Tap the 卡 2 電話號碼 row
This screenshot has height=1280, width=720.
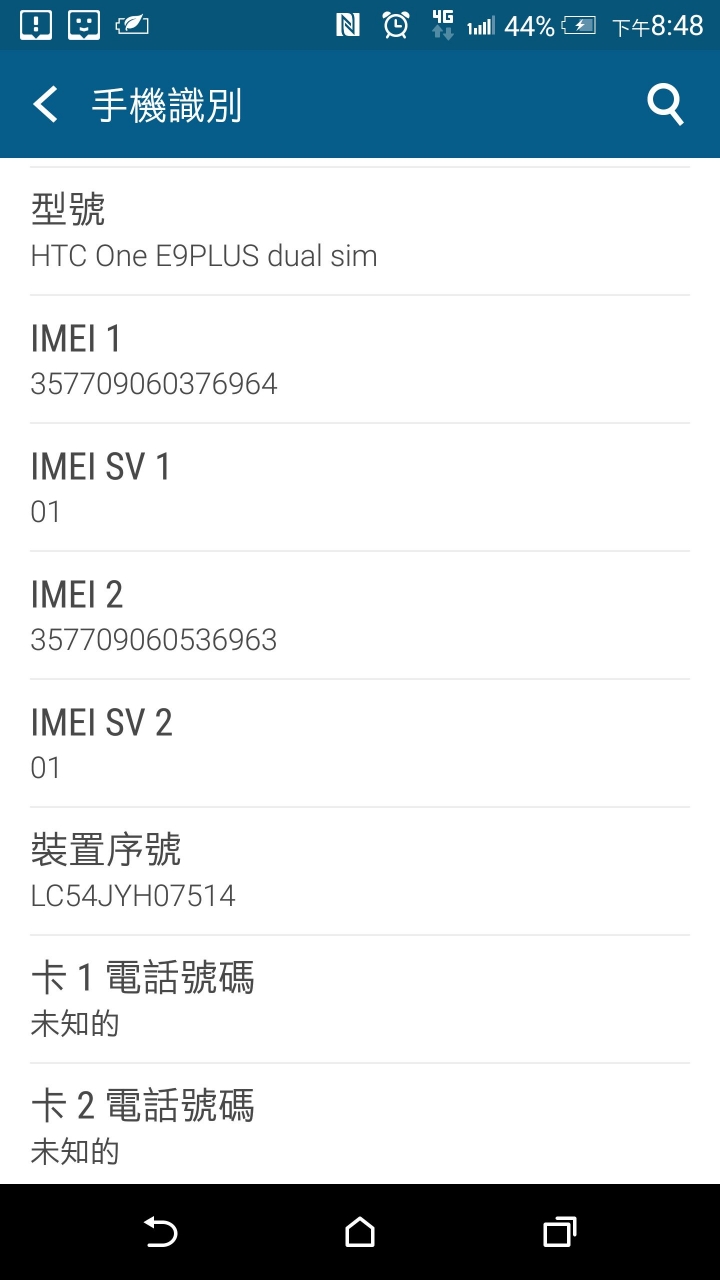coord(360,1124)
